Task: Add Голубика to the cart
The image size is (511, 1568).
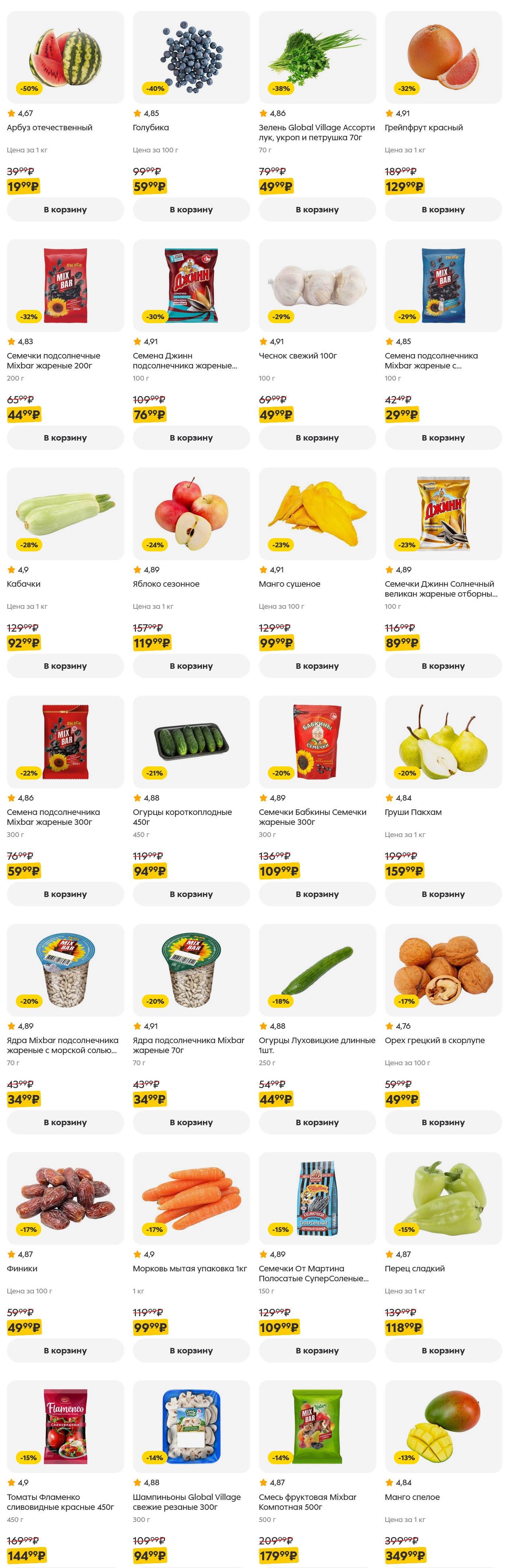Action: (x=190, y=209)
